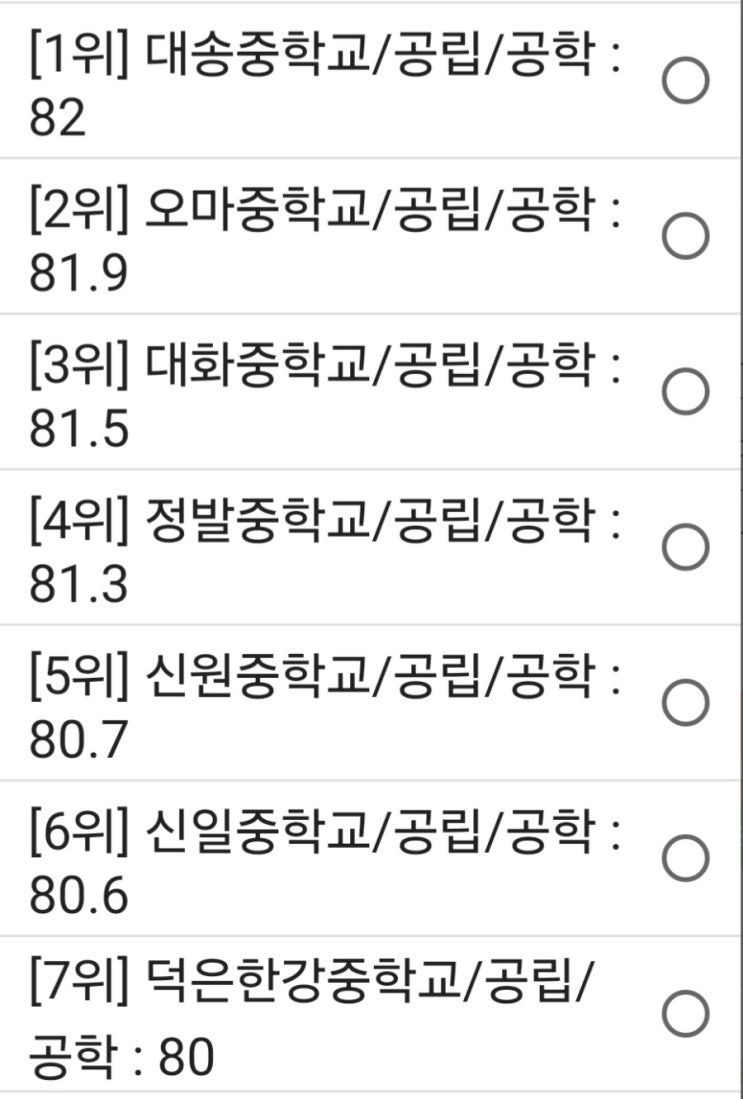The image size is (743, 1099).
Task: Select the radio button for 대송중학교
Action: click(686, 81)
